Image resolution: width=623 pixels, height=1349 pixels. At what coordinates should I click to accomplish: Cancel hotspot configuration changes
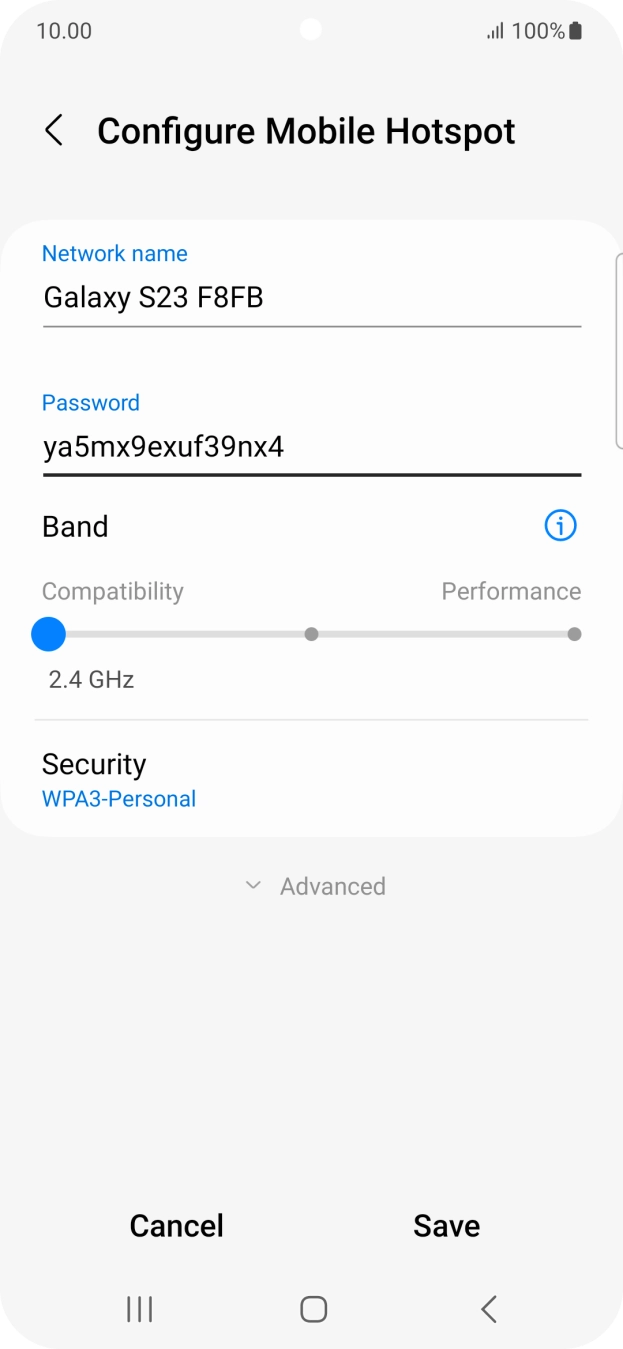tap(177, 1226)
